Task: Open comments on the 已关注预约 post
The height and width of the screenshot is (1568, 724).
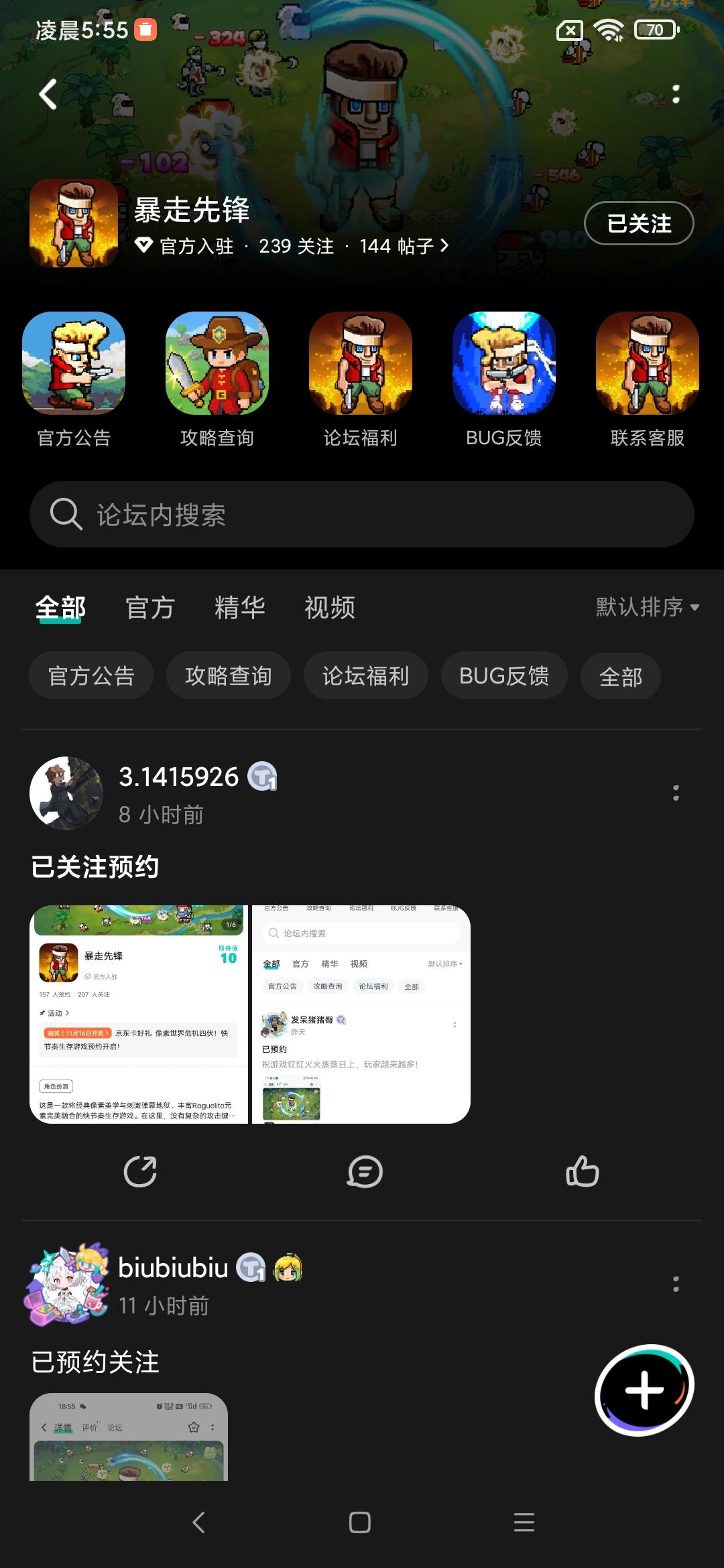Action: click(365, 1173)
